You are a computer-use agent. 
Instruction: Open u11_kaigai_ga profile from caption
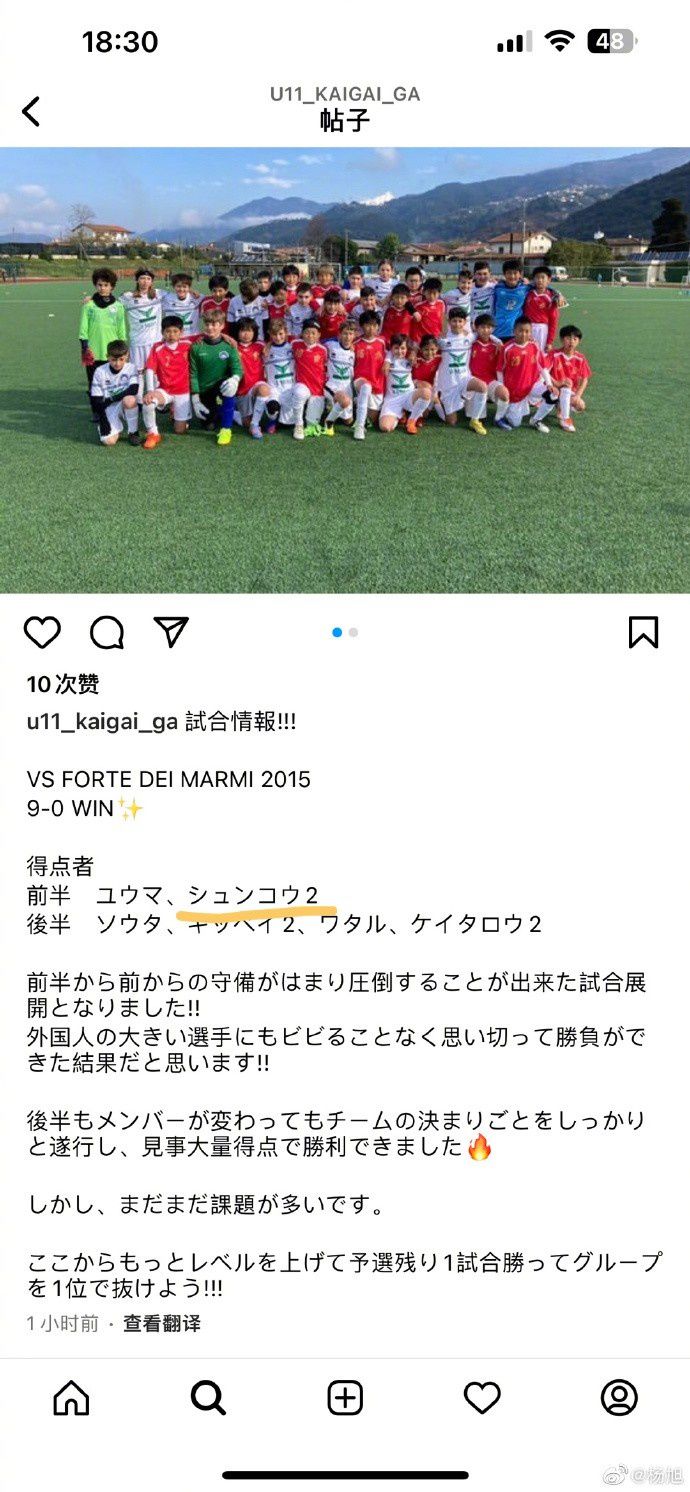(x=102, y=722)
